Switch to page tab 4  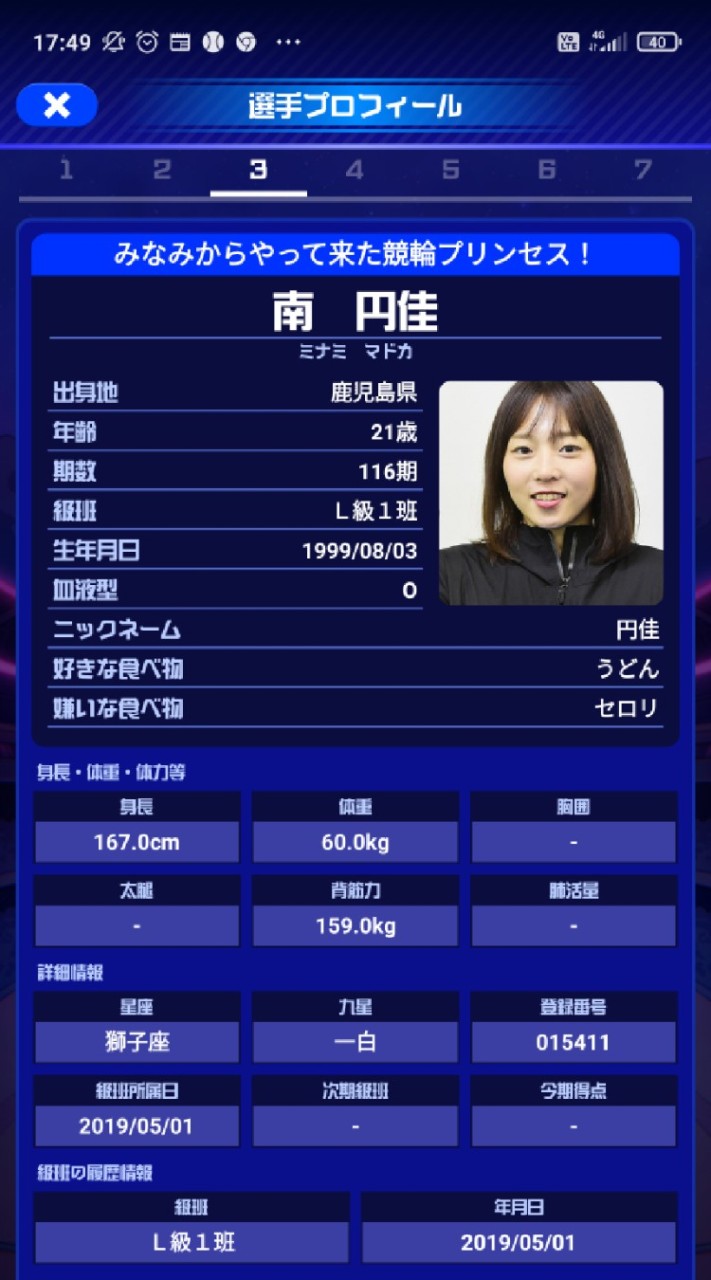(354, 171)
